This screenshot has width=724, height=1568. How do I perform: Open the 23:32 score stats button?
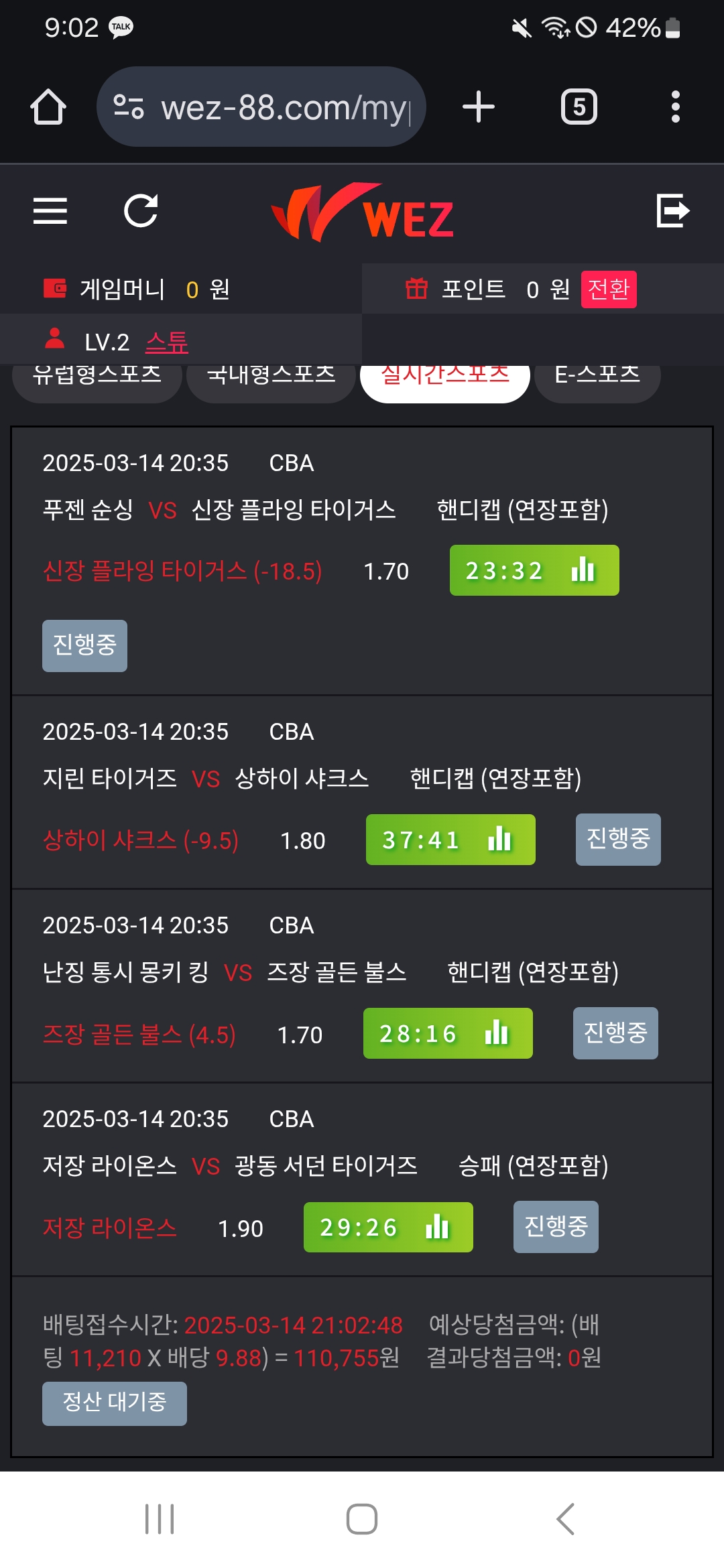point(534,571)
